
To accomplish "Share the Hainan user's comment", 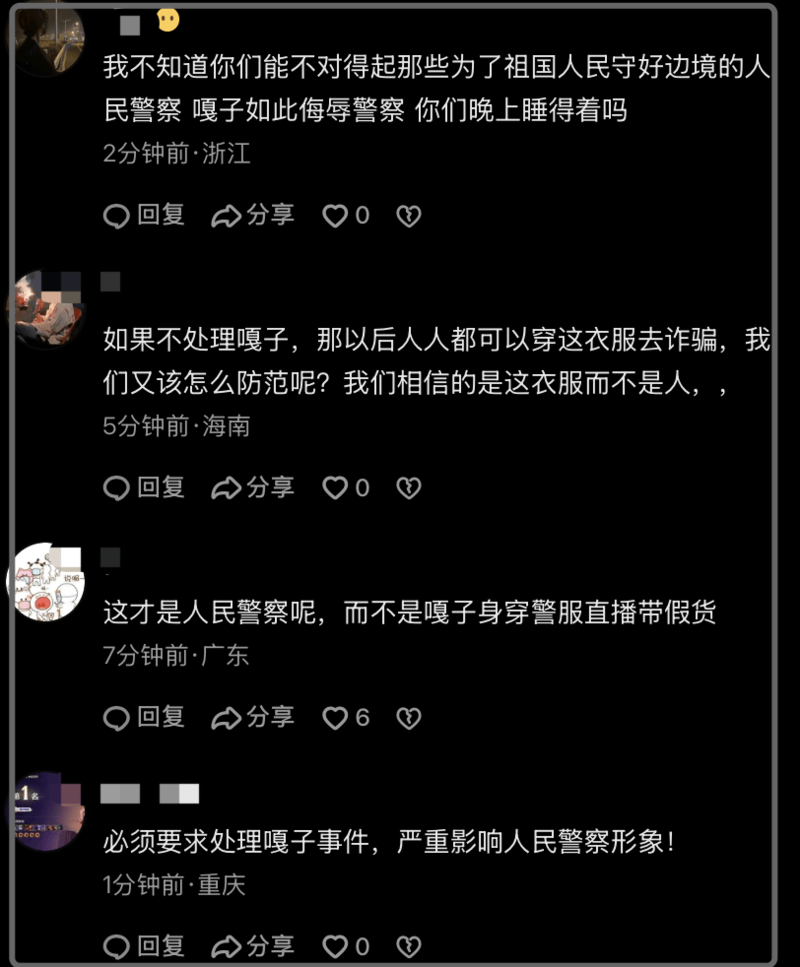I will [253, 487].
